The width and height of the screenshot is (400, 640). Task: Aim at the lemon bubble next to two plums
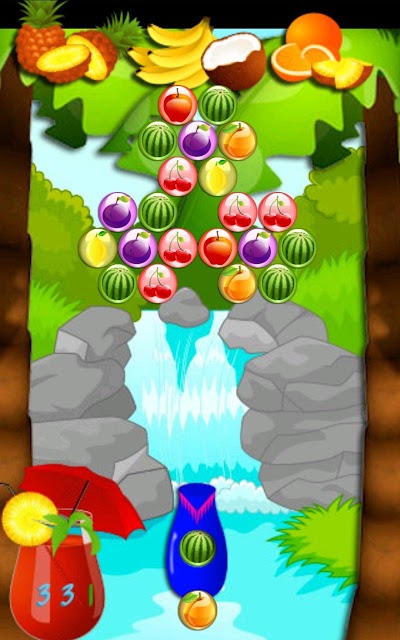coord(98,248)
